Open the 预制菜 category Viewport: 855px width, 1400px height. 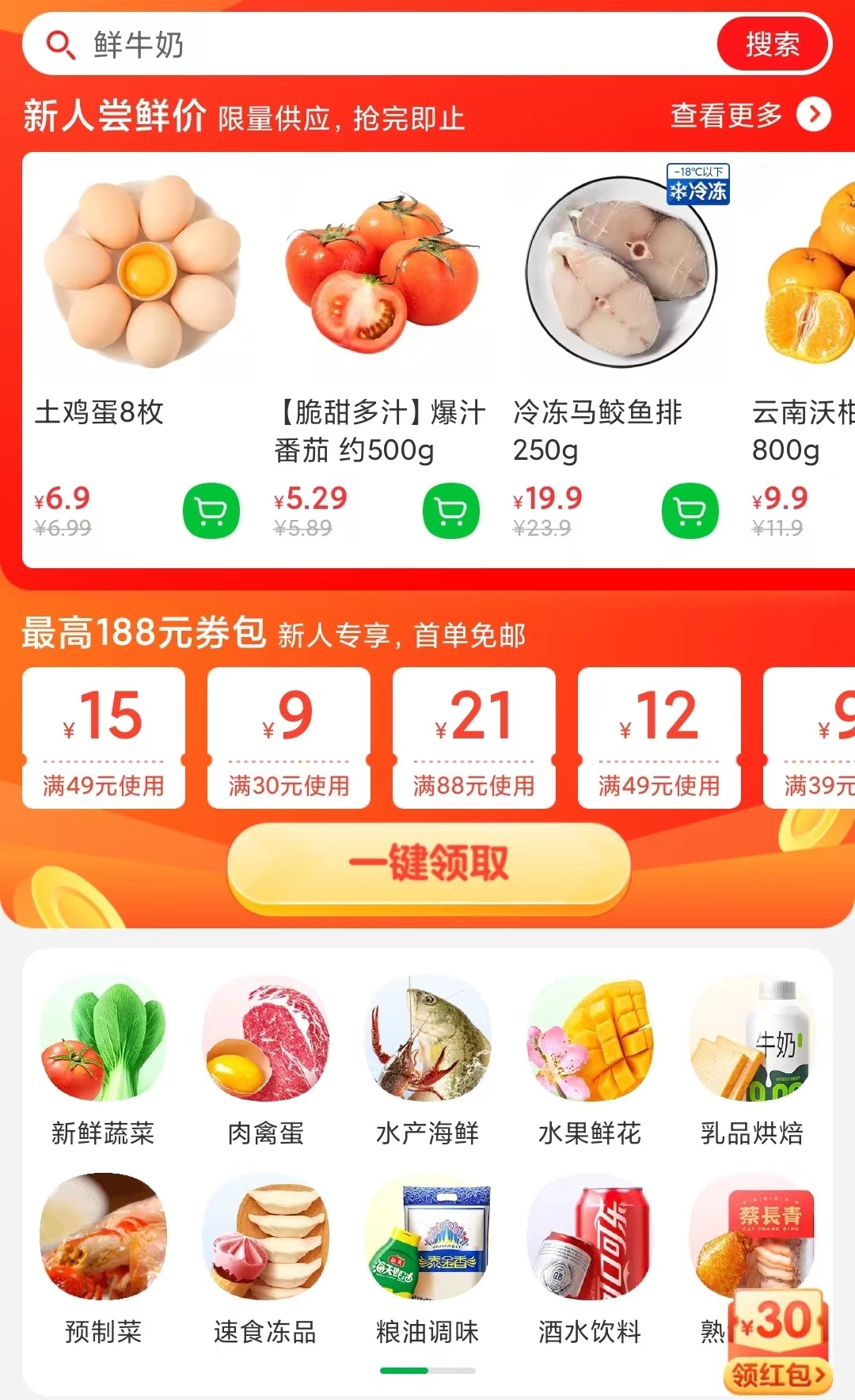pyautogui.click(x=103, y=1260)
